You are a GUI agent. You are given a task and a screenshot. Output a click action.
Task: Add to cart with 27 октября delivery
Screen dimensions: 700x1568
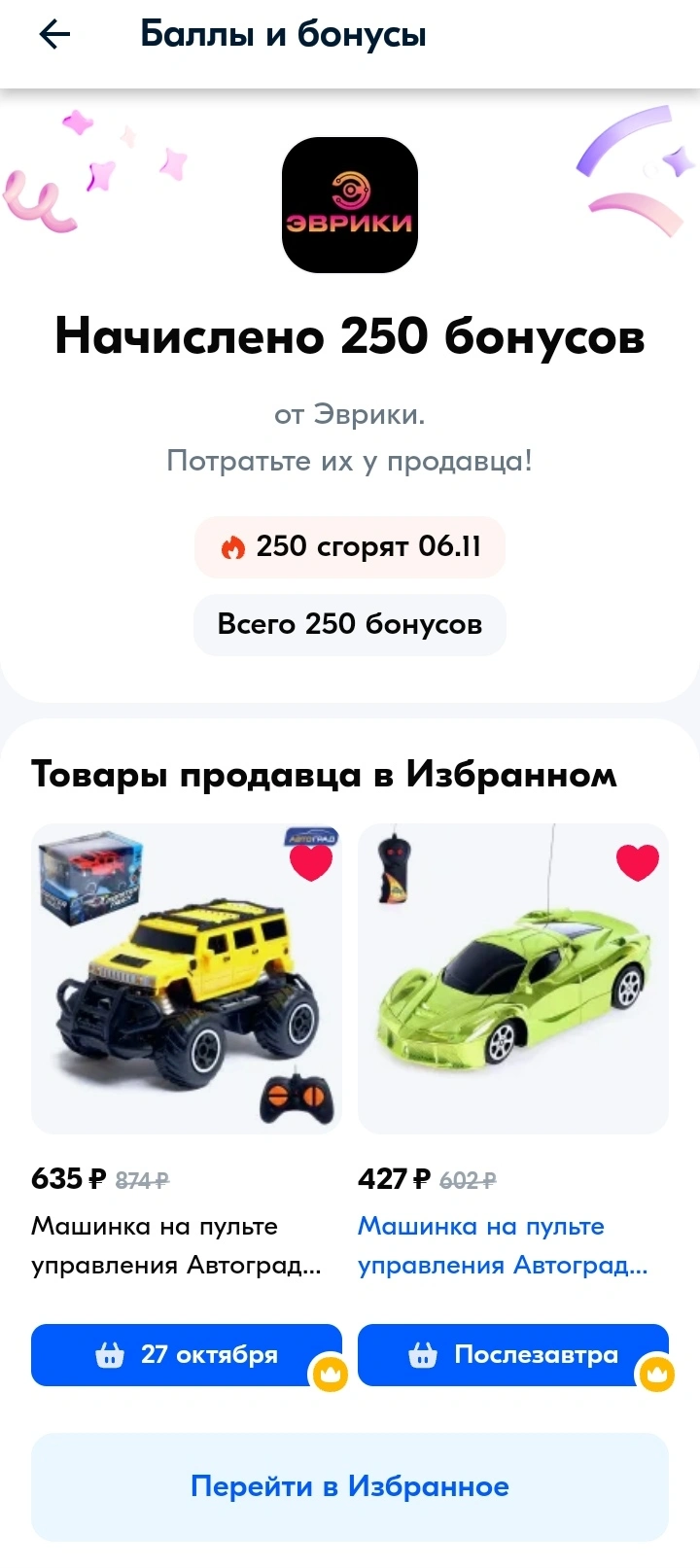tap(187, 1354)
